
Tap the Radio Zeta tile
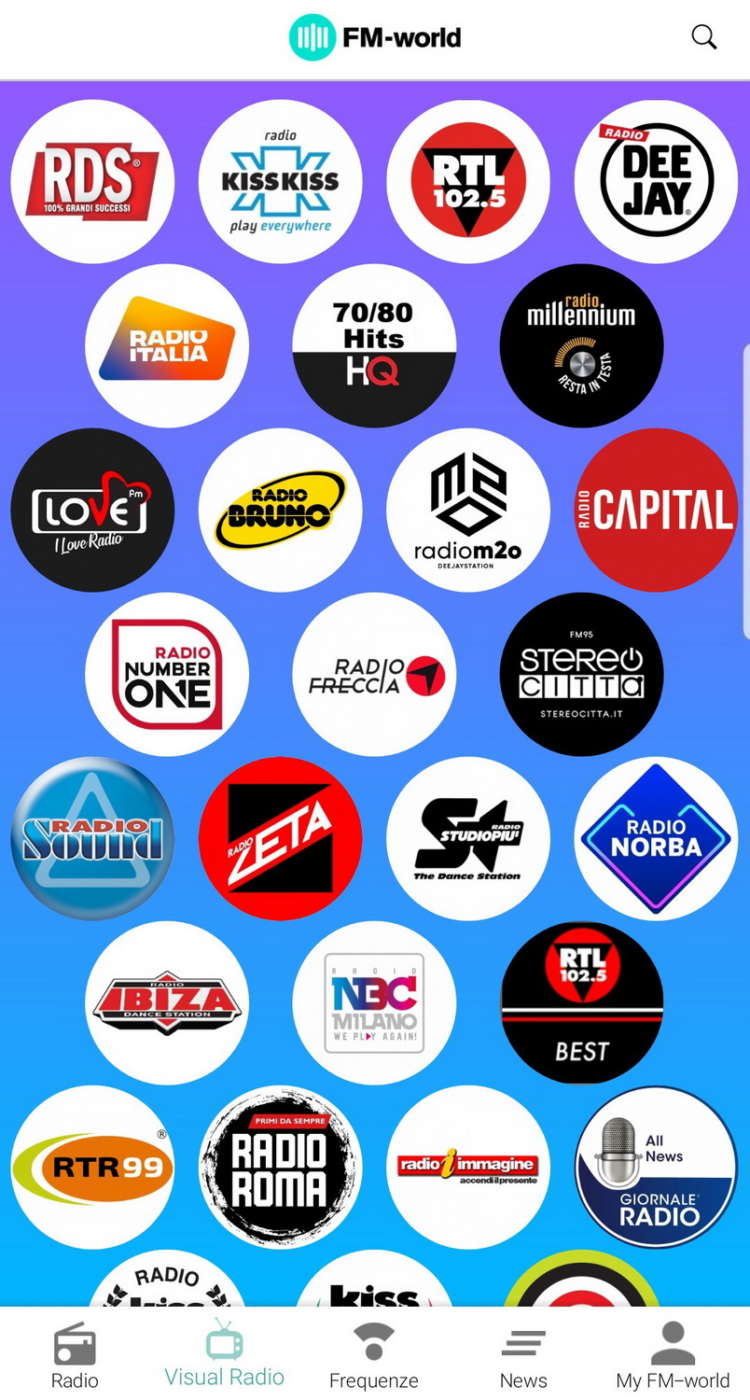(x=280, y=838)
